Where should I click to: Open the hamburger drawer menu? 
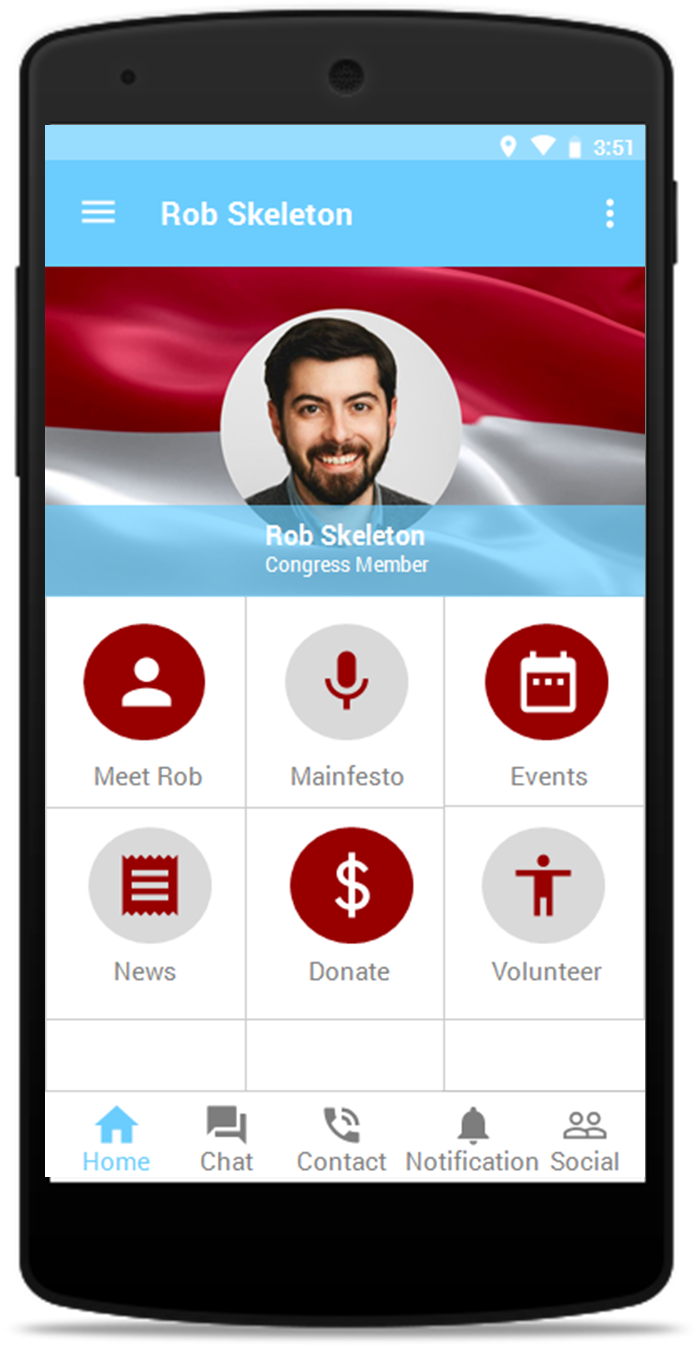[x=98, y=212]
